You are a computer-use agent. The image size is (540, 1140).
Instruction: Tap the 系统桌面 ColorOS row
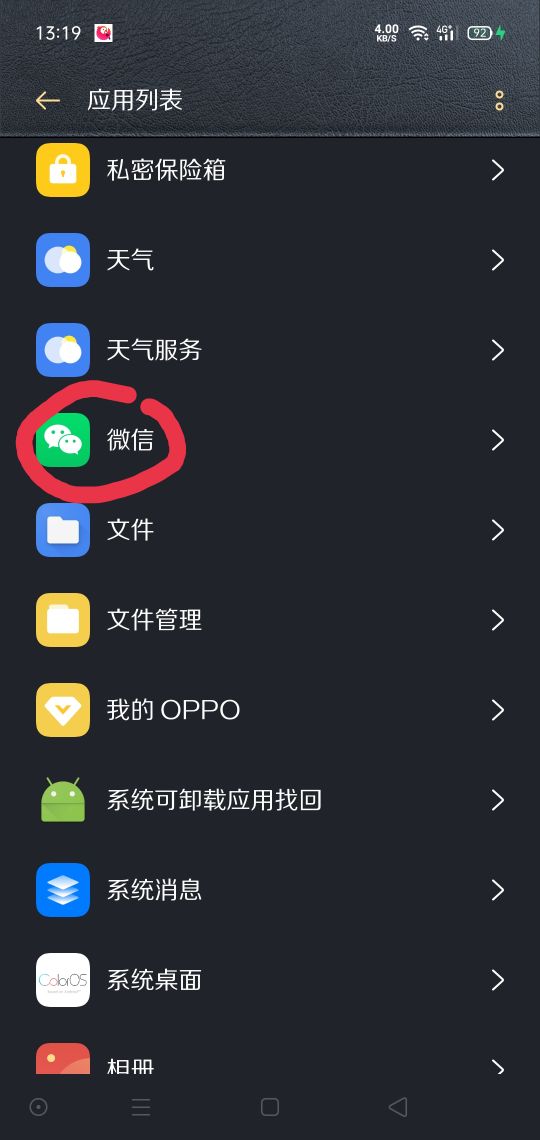(x=270, y=980)
